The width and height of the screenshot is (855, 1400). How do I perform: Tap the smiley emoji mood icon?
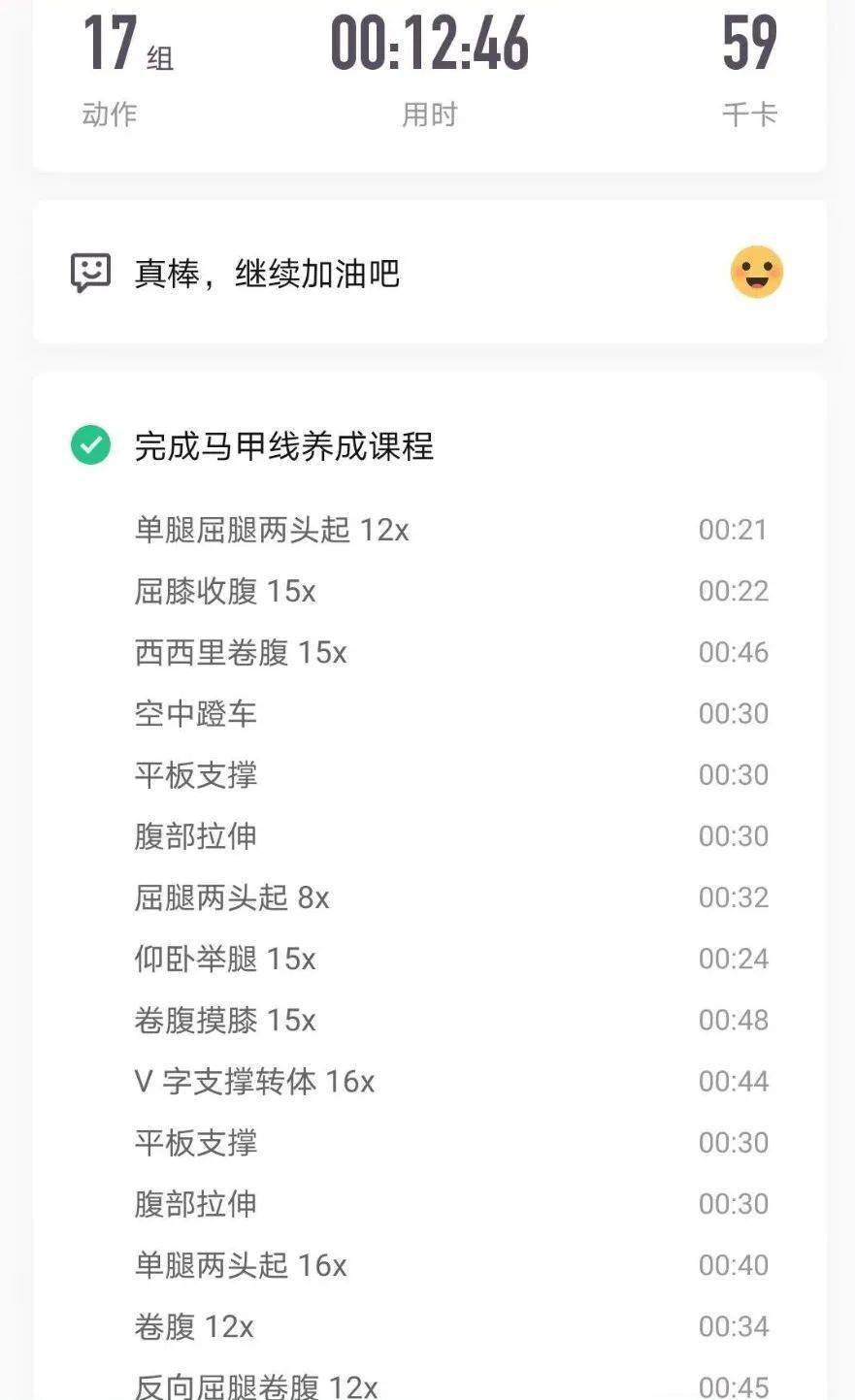[x=756, y=272]
